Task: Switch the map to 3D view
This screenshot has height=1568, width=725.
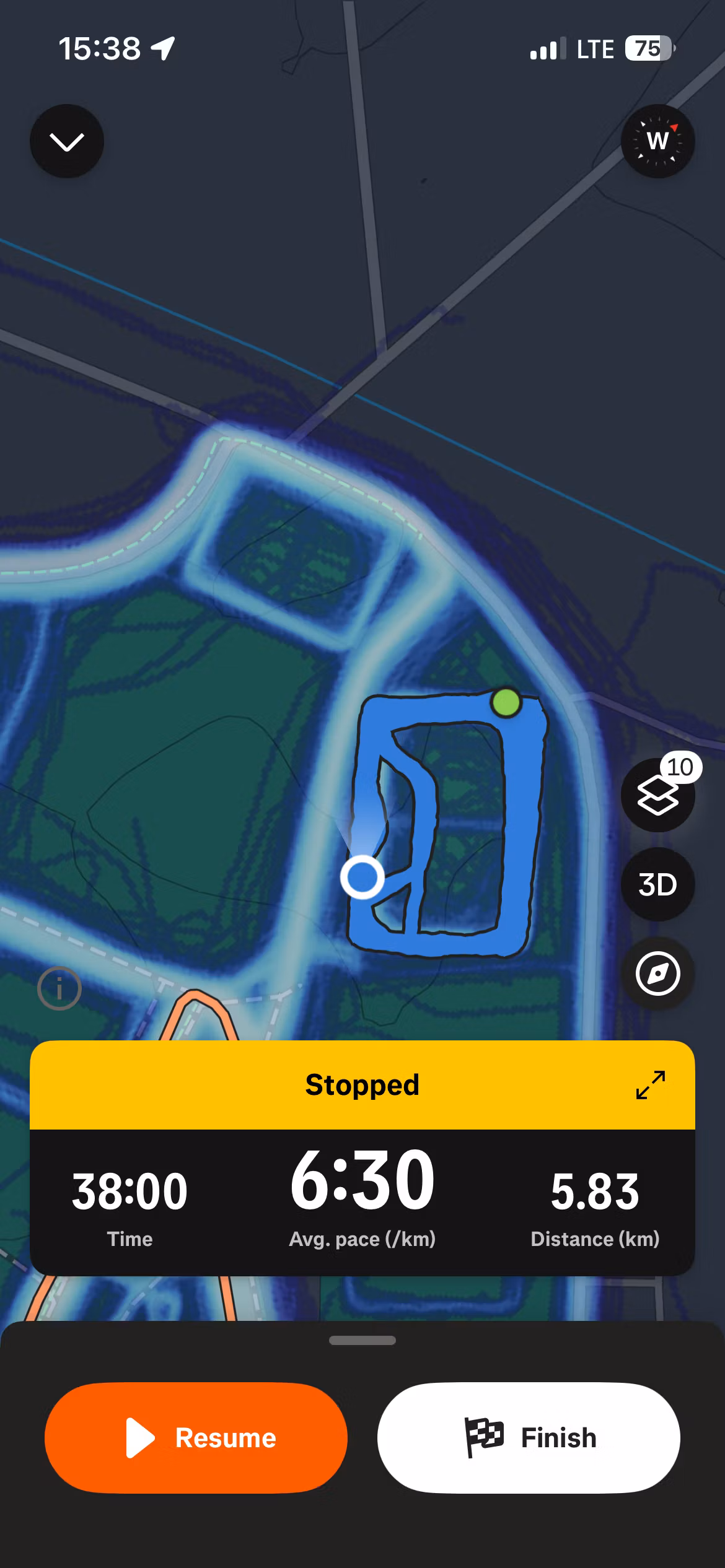Action: click(x=657, y=885)
